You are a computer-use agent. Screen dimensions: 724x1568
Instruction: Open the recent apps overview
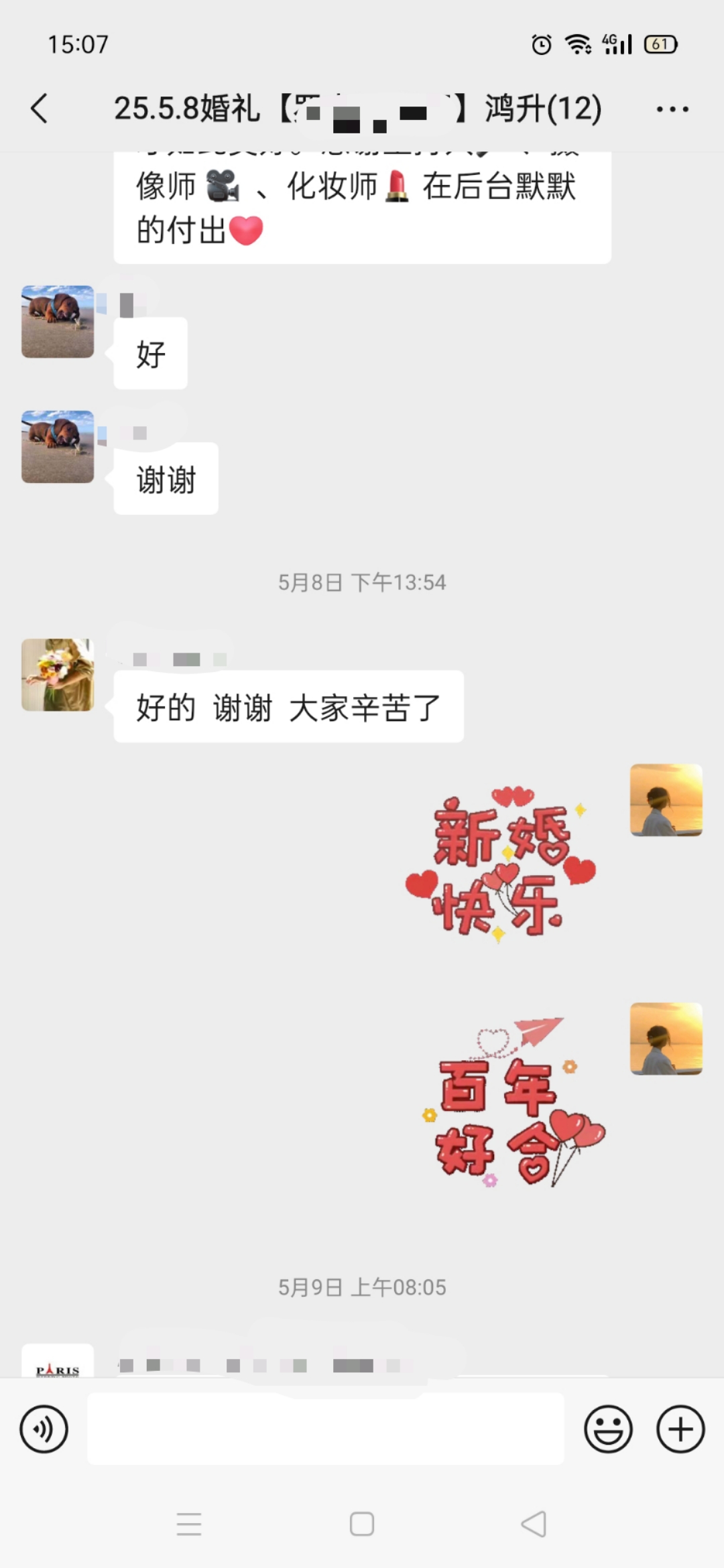tap(189, 1524)
